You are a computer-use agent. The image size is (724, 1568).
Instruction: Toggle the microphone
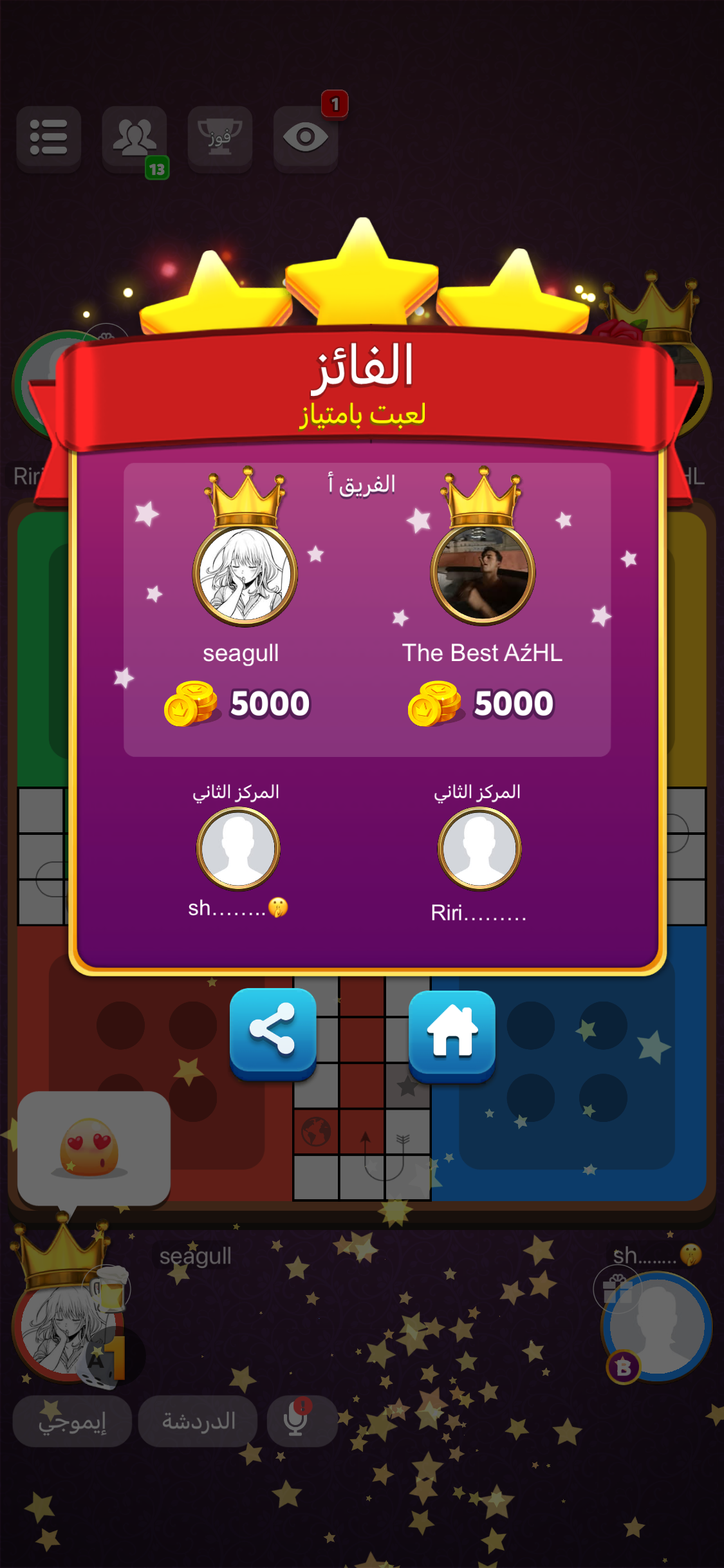pyautogui.click(x=297, y=1420)
